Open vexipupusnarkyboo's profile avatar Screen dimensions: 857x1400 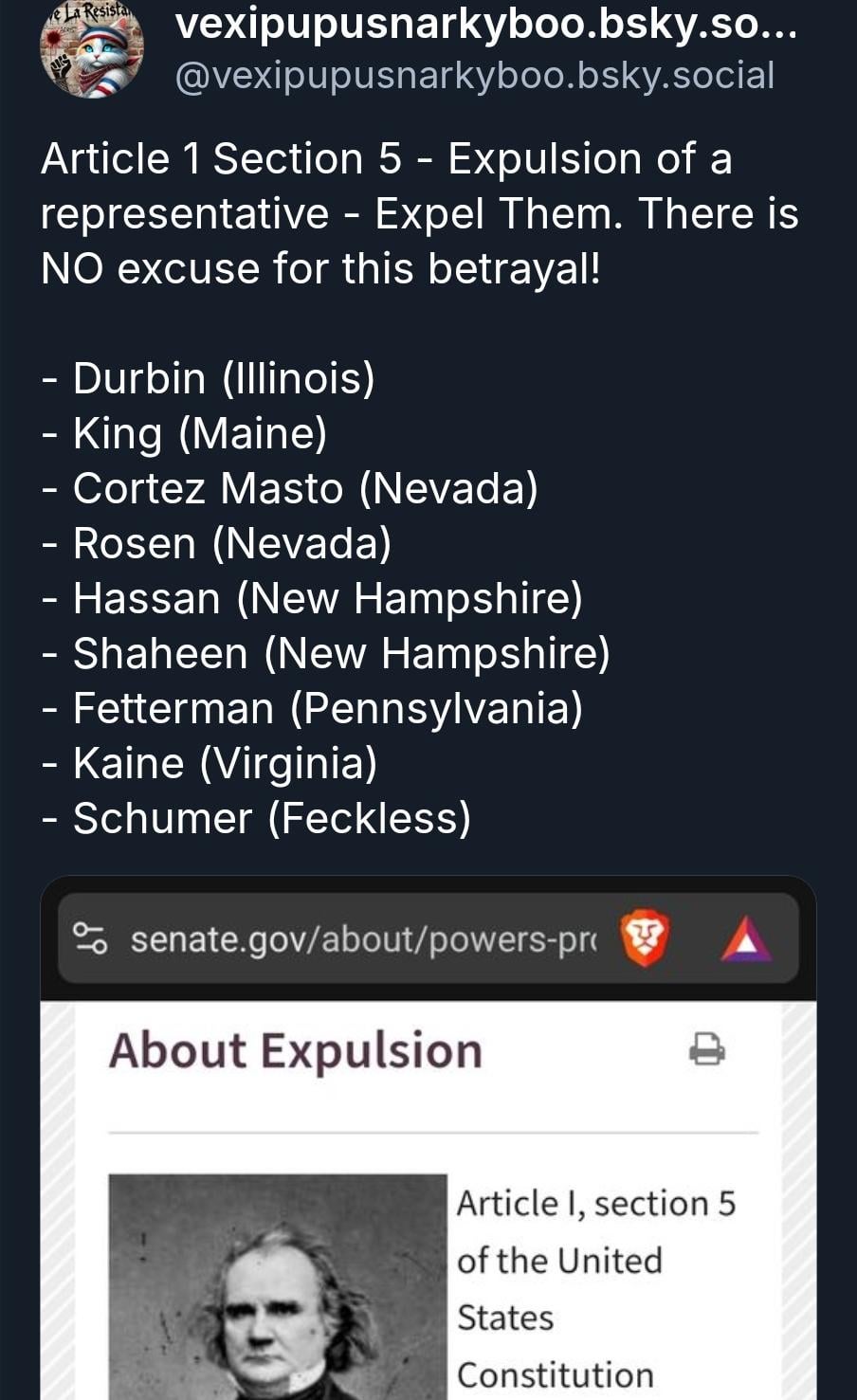coord(92,47)
